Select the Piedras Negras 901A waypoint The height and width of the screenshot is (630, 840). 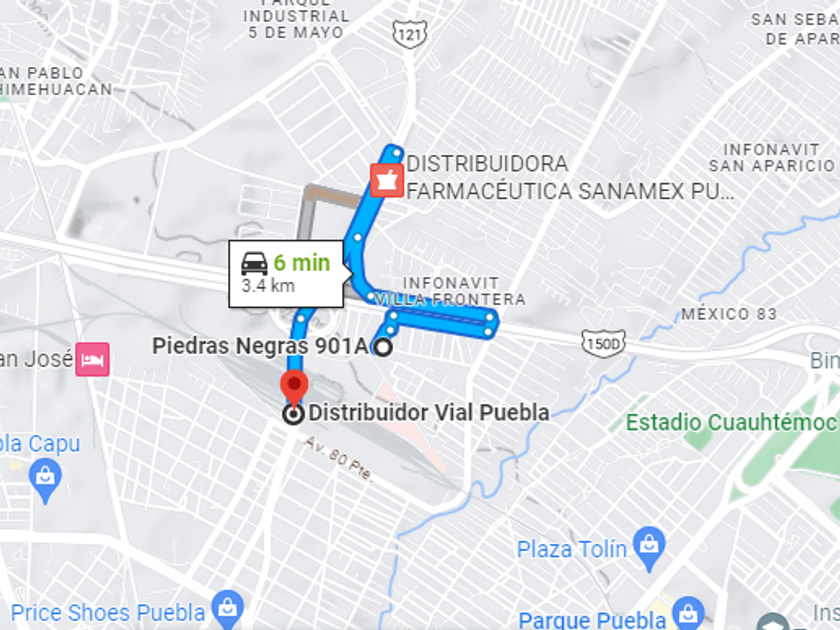tap(382, 347)
